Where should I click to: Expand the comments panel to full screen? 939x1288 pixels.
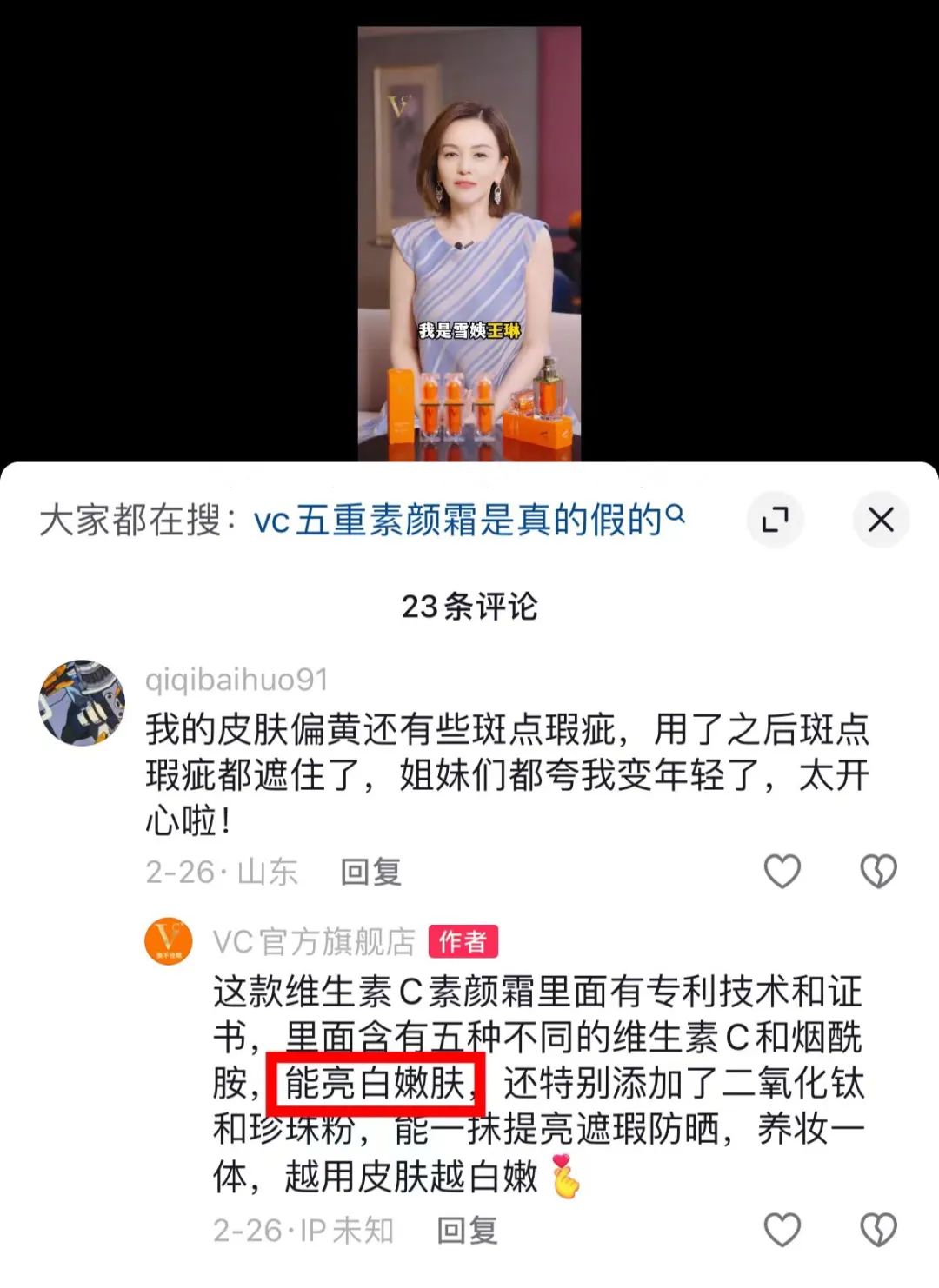coord(774,520)
